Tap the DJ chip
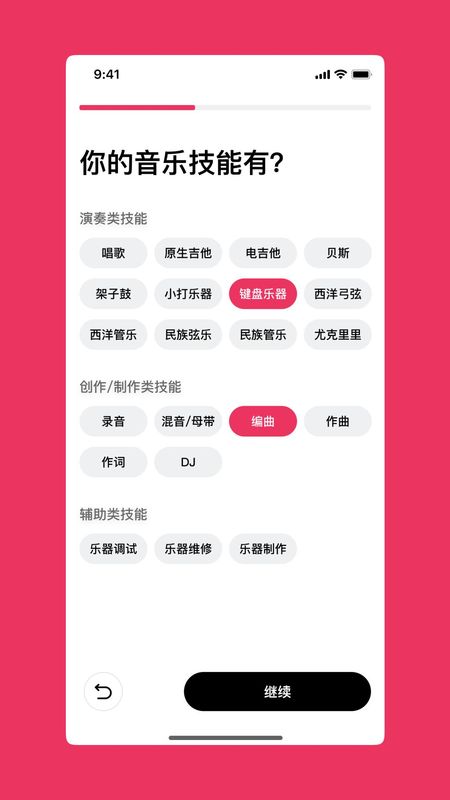Viewport: 450px width, 800px height. (188, 462)
